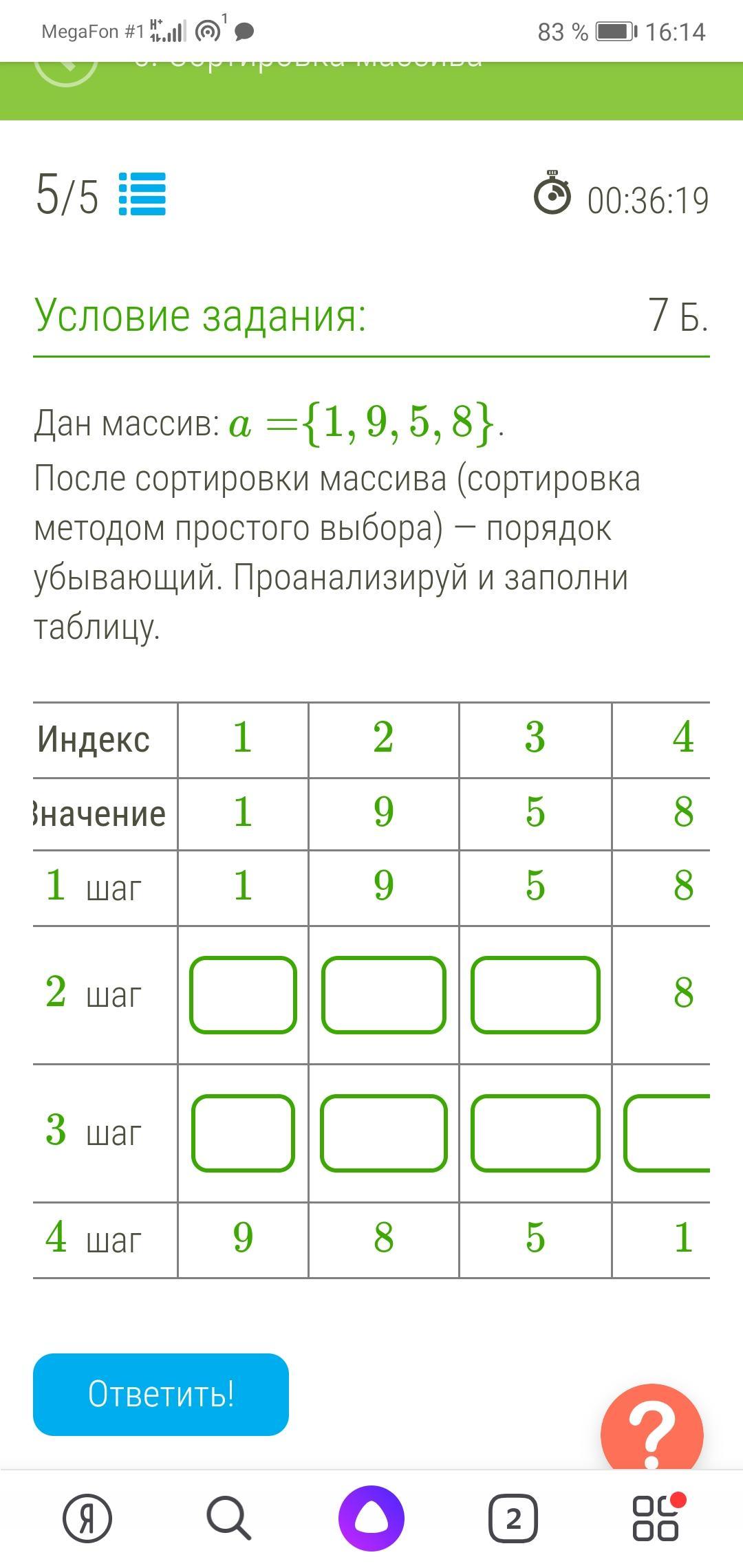
Task: Tap the step 2 input field under index 1
Action: pyautogui.click(x=243, y=994)
